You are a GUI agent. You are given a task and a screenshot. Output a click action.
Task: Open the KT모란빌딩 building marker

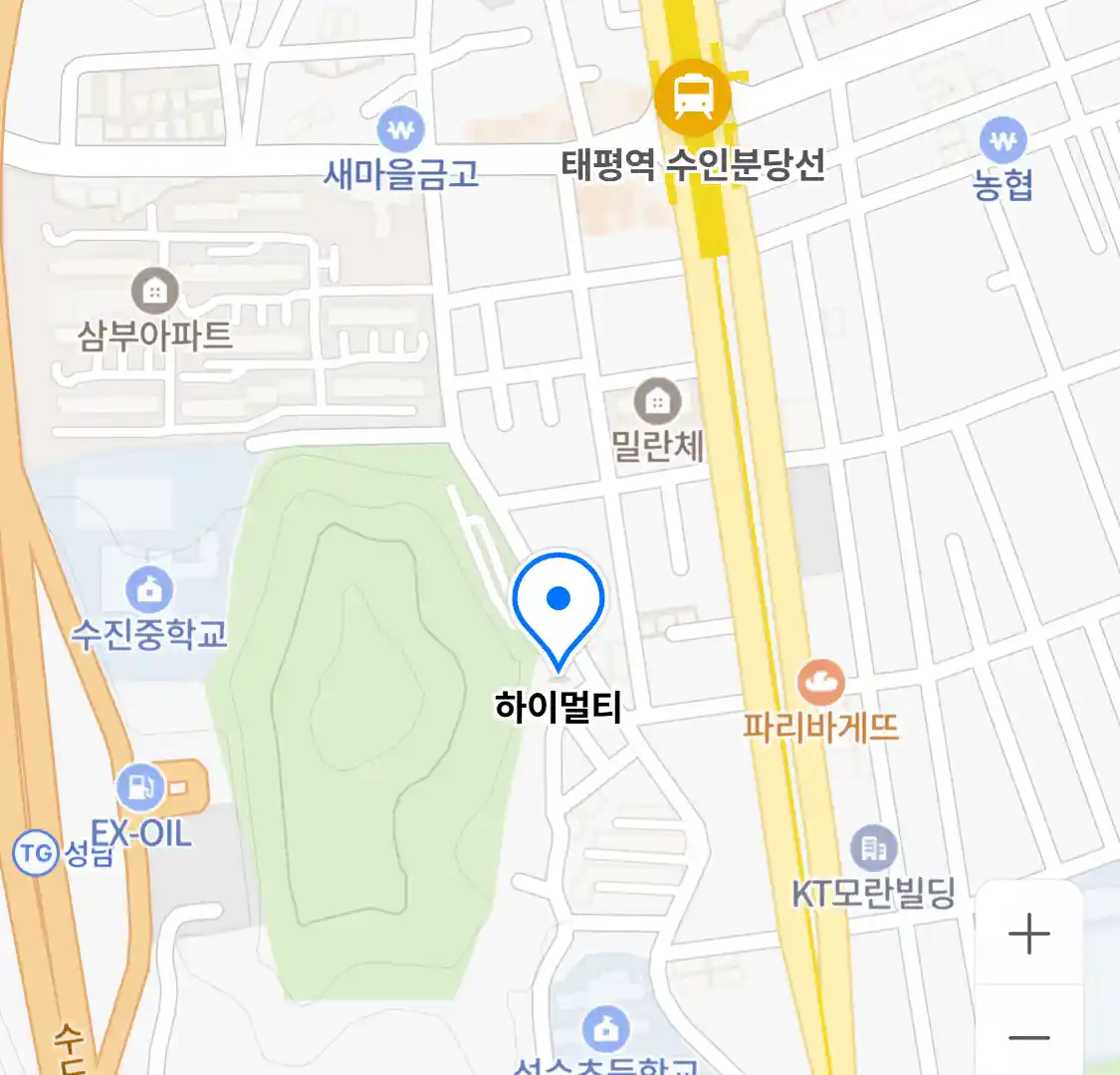pyautogui.click(x=874, y=849)
